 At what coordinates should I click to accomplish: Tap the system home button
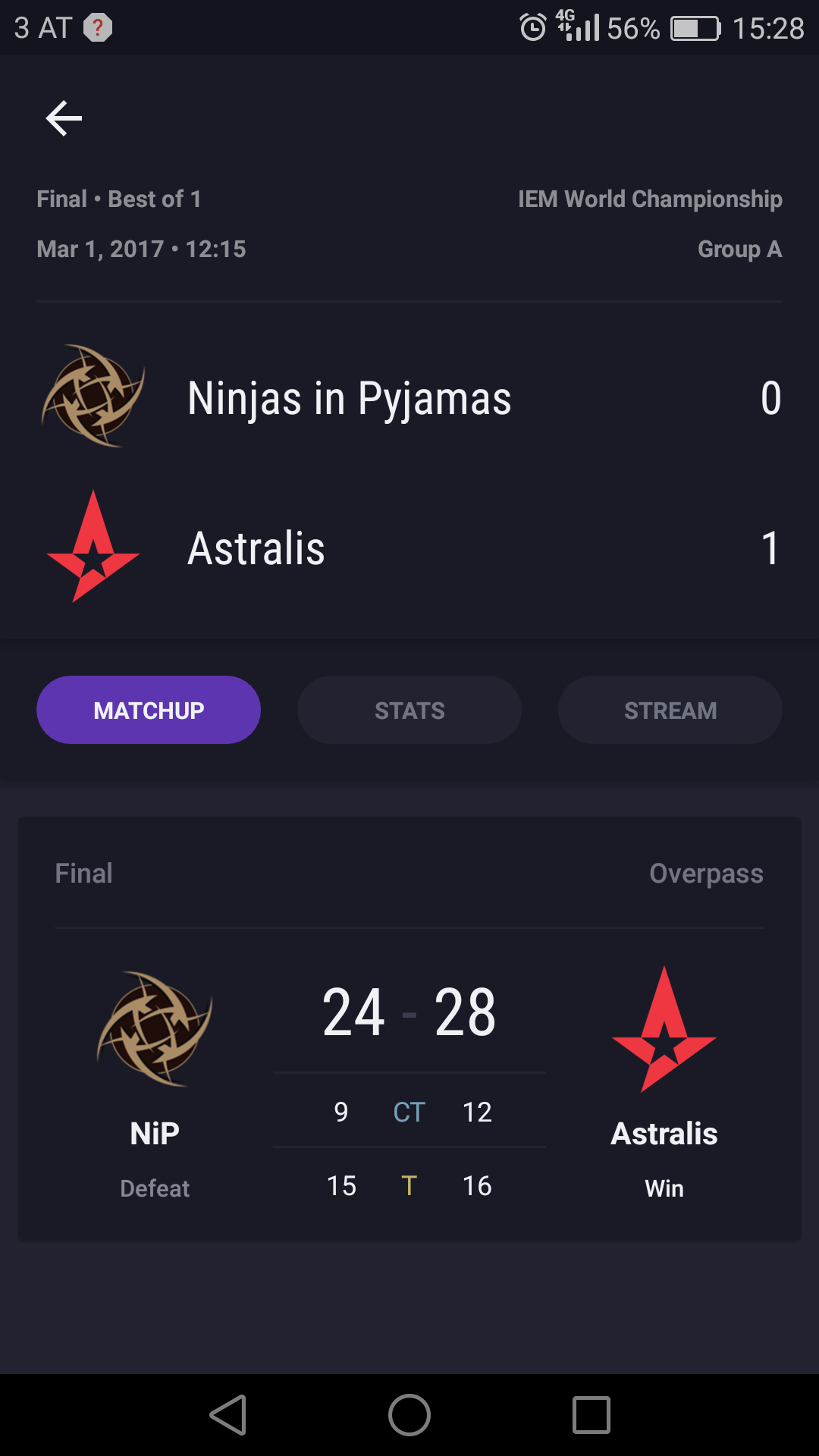coord(409,1415)
